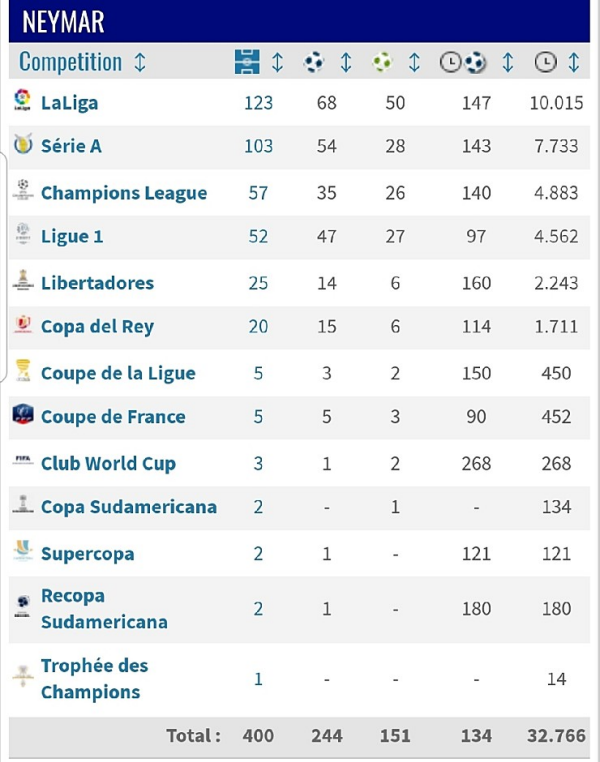The height and width of the screenshot is (762, 600).
Task: View the 123 LaLiga appearances
Action: click(x=258, y=102)
